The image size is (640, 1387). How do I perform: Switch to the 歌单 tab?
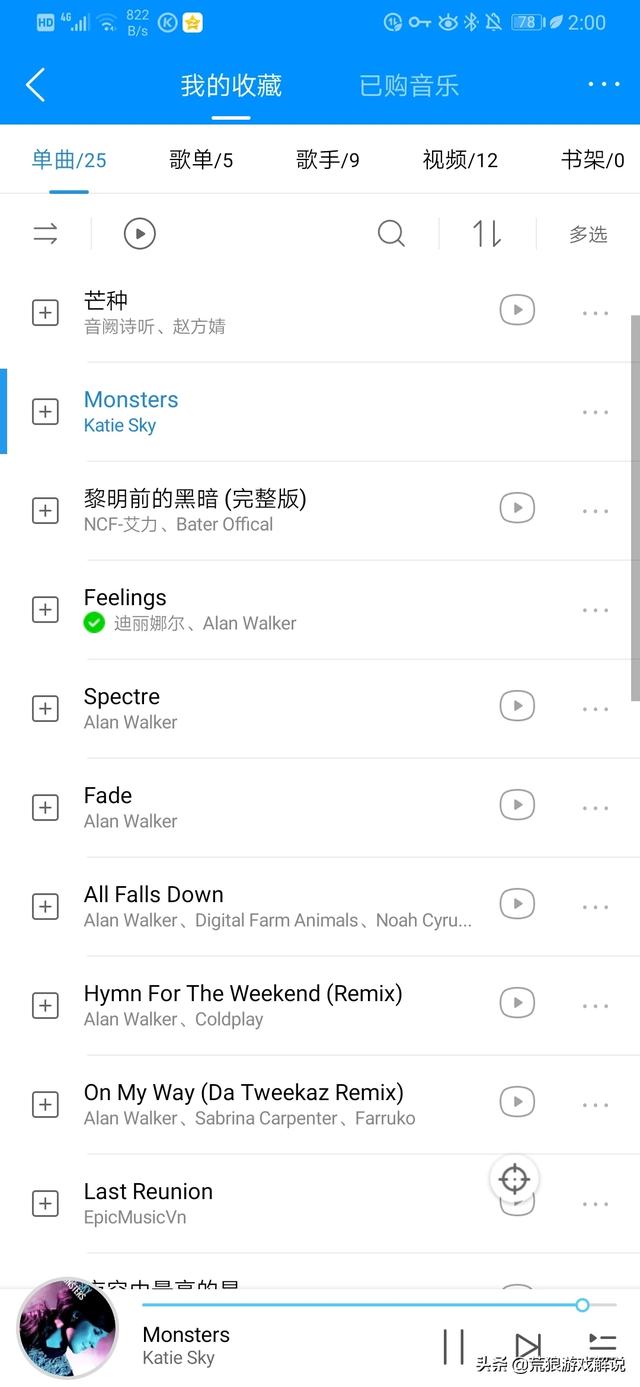[x=201, y=160]
